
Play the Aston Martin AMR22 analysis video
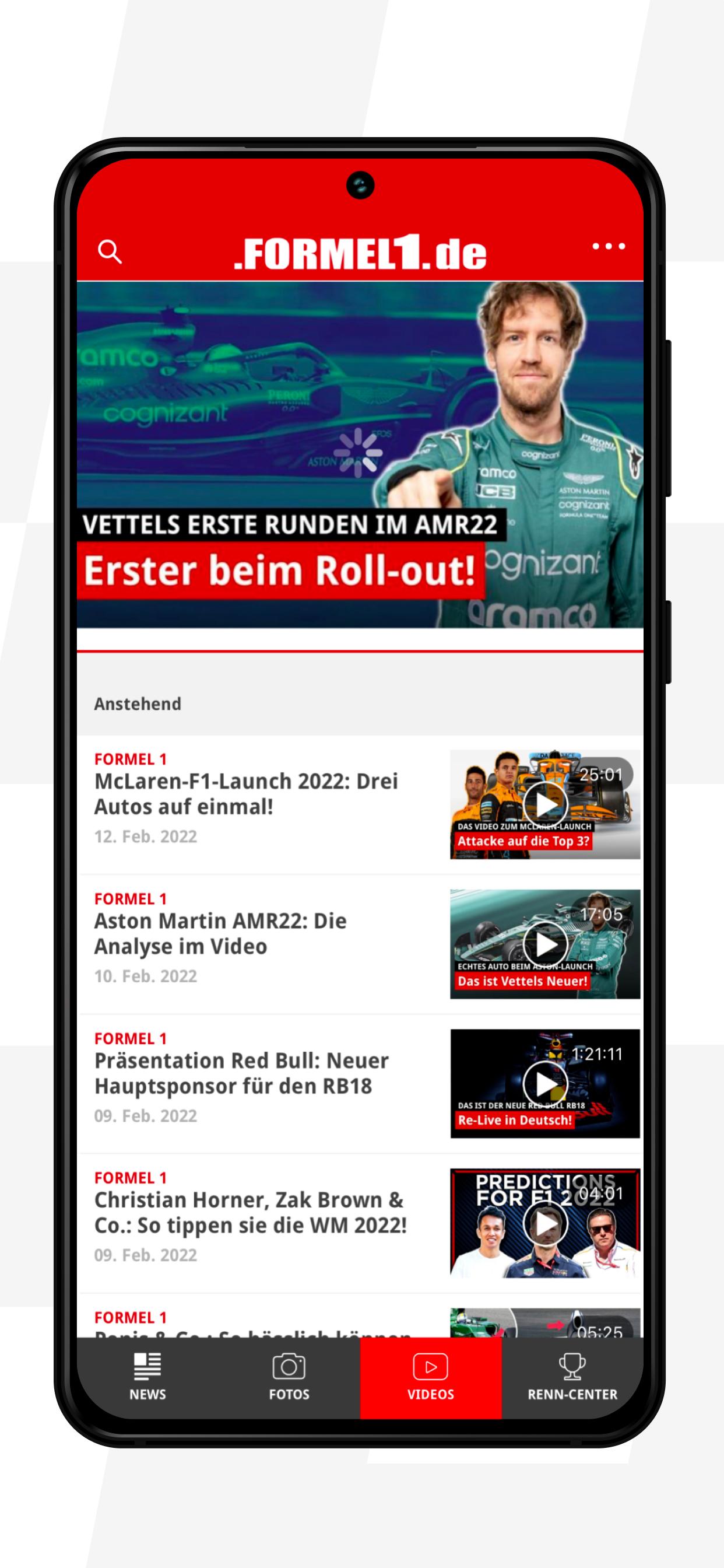click(x=545, y=944)
